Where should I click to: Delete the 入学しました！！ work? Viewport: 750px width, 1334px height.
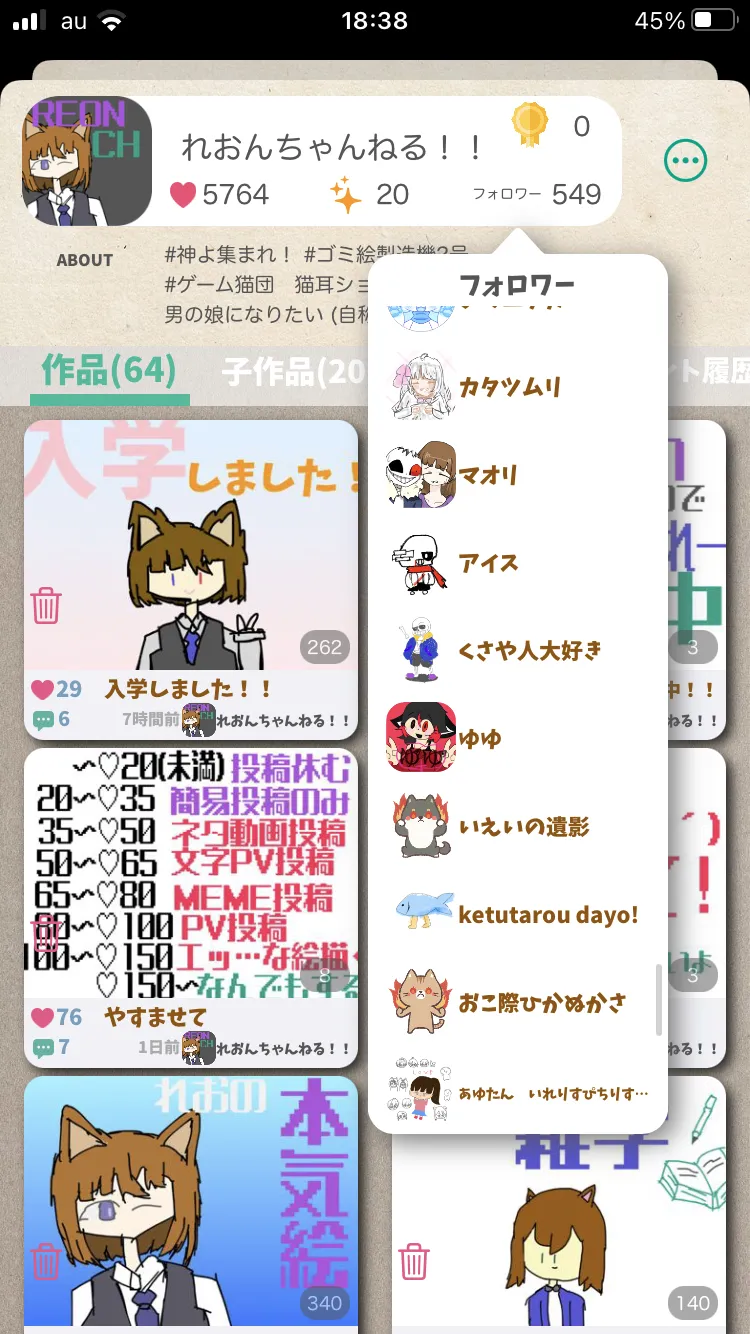[x=47, y=605]
